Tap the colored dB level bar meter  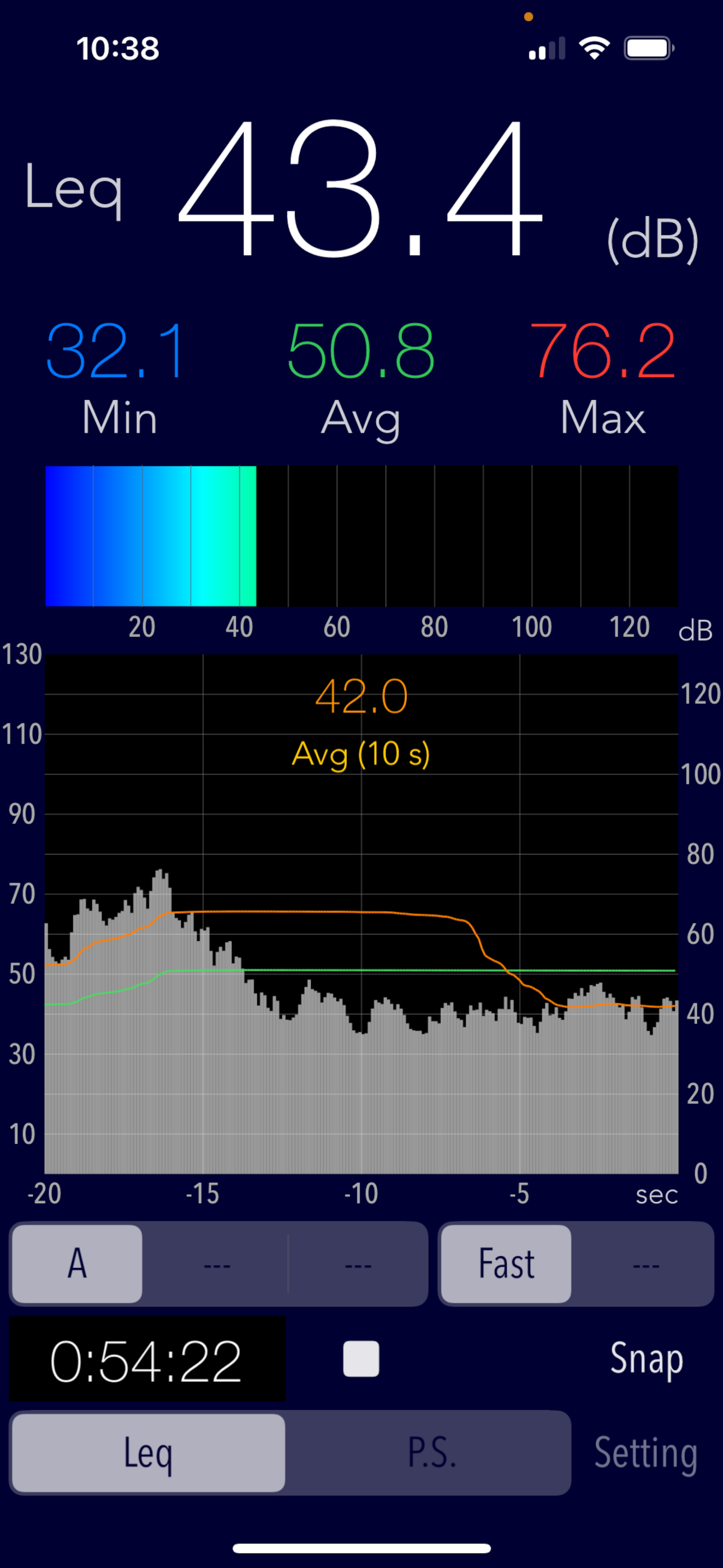361,536
